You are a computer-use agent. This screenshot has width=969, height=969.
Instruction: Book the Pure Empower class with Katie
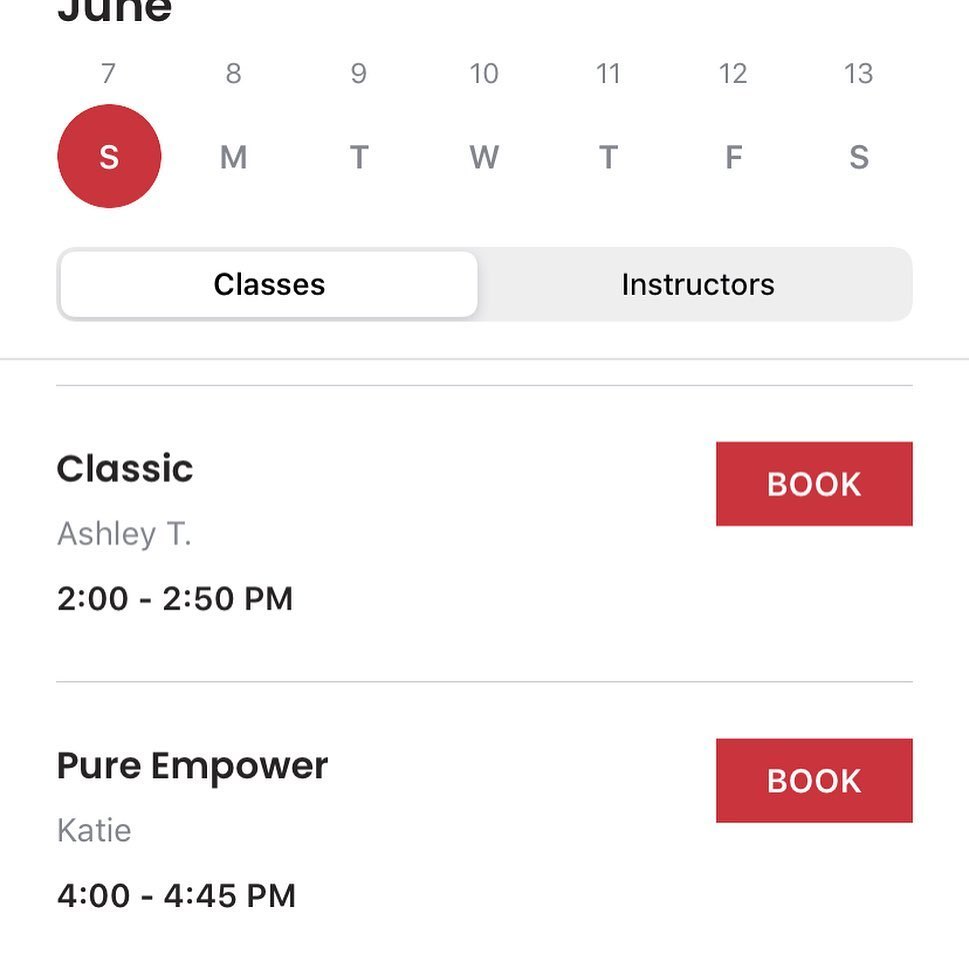(x=813, y=781)
